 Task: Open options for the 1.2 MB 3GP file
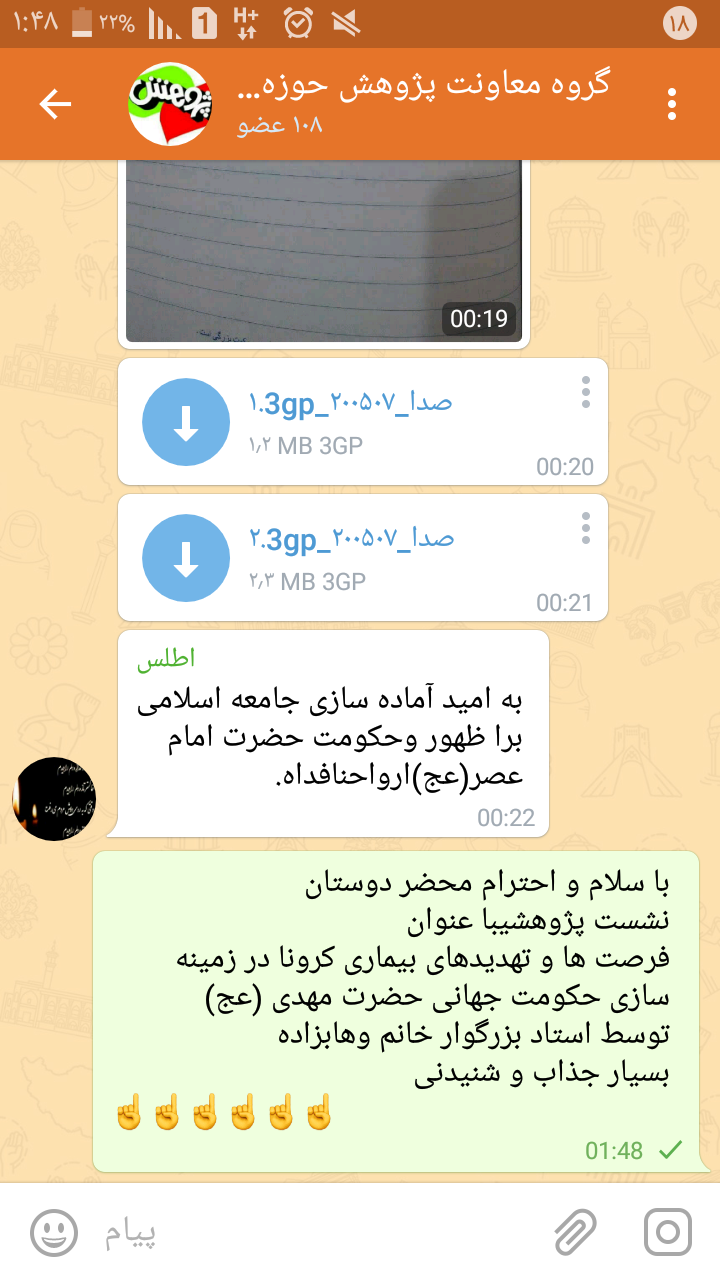tap(586, 392)
